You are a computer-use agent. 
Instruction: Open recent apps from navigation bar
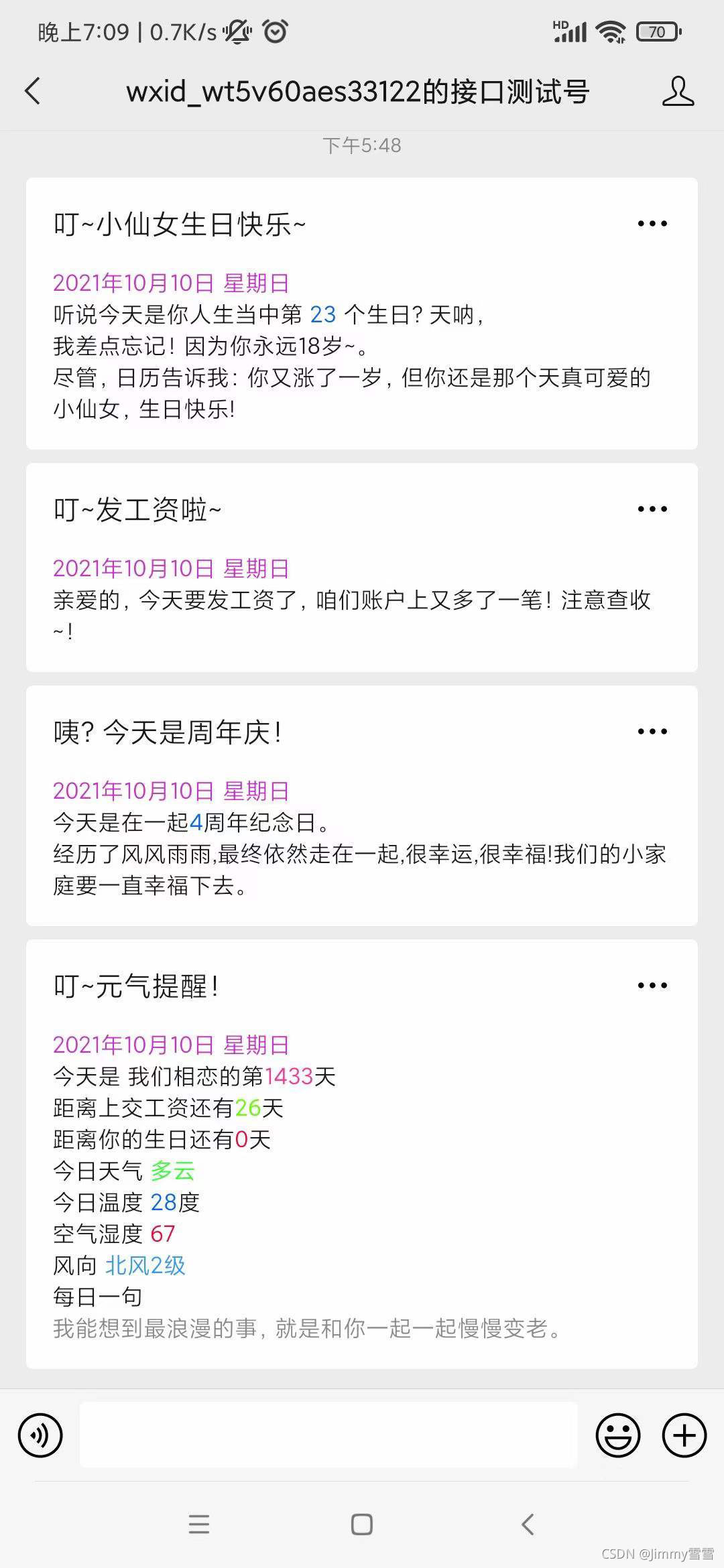[x=199, y=1524]
